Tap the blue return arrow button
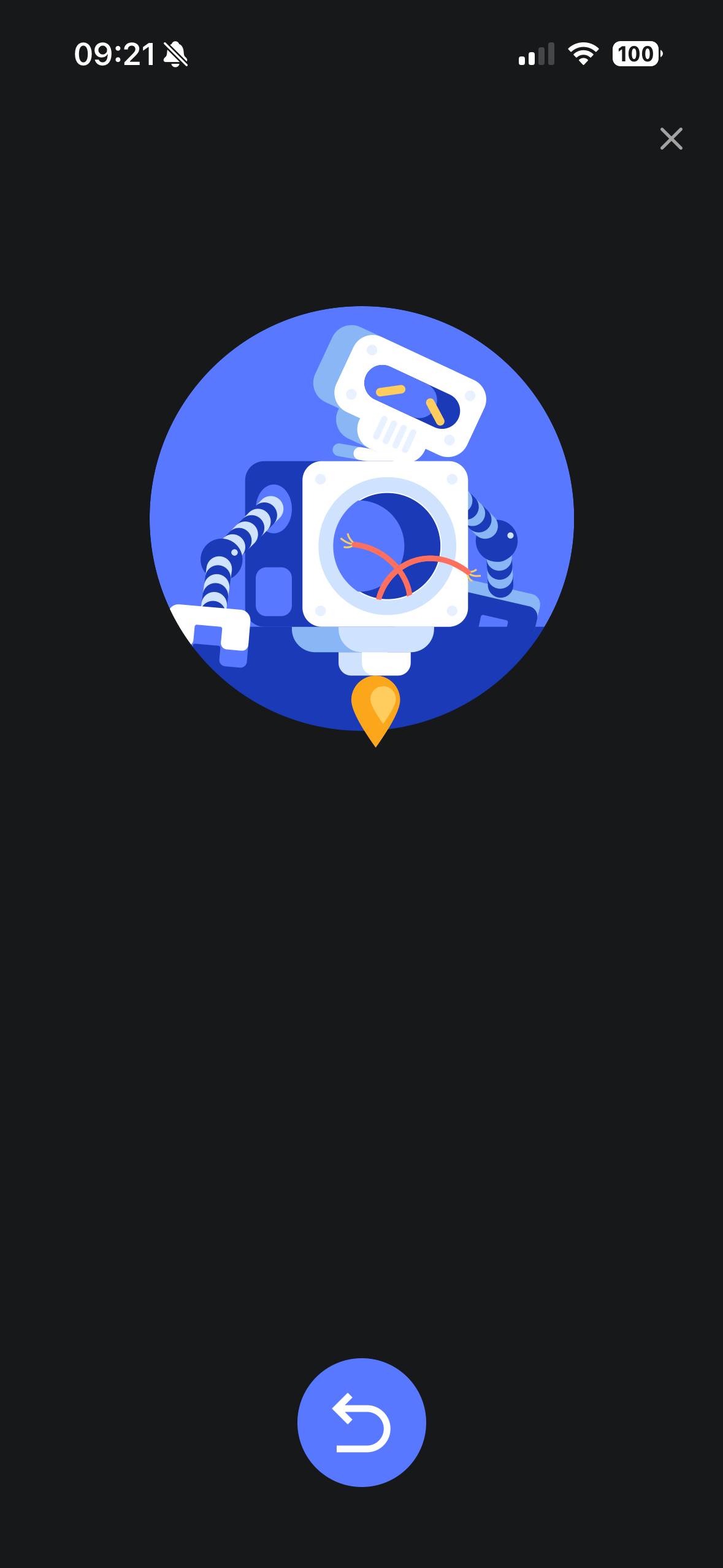The image size is (723, 1568). coord(361,1422)
